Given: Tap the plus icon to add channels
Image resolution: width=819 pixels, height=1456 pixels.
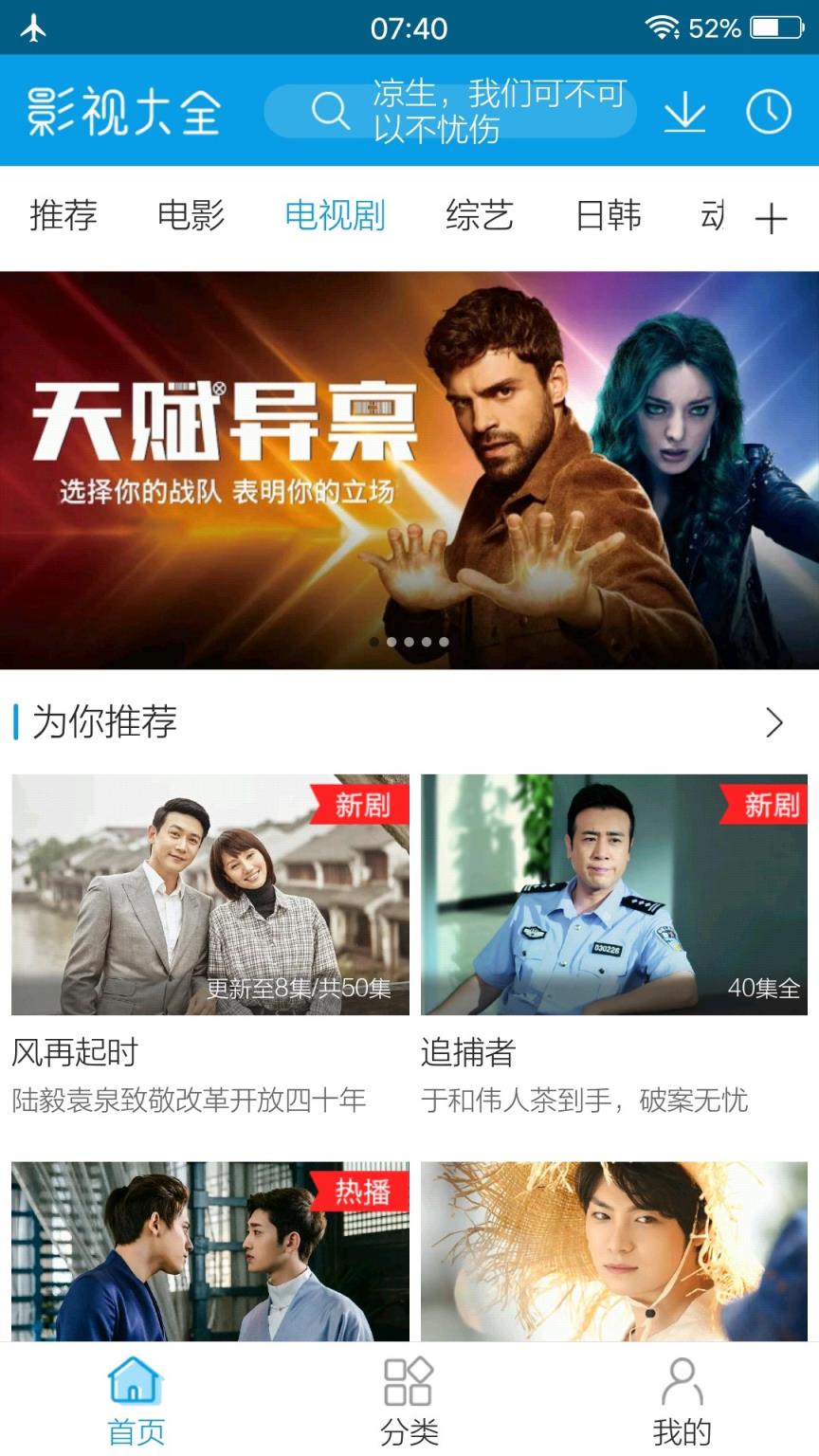Looking at the screenshot, I should pyautogui.click(x=771, y=219).
